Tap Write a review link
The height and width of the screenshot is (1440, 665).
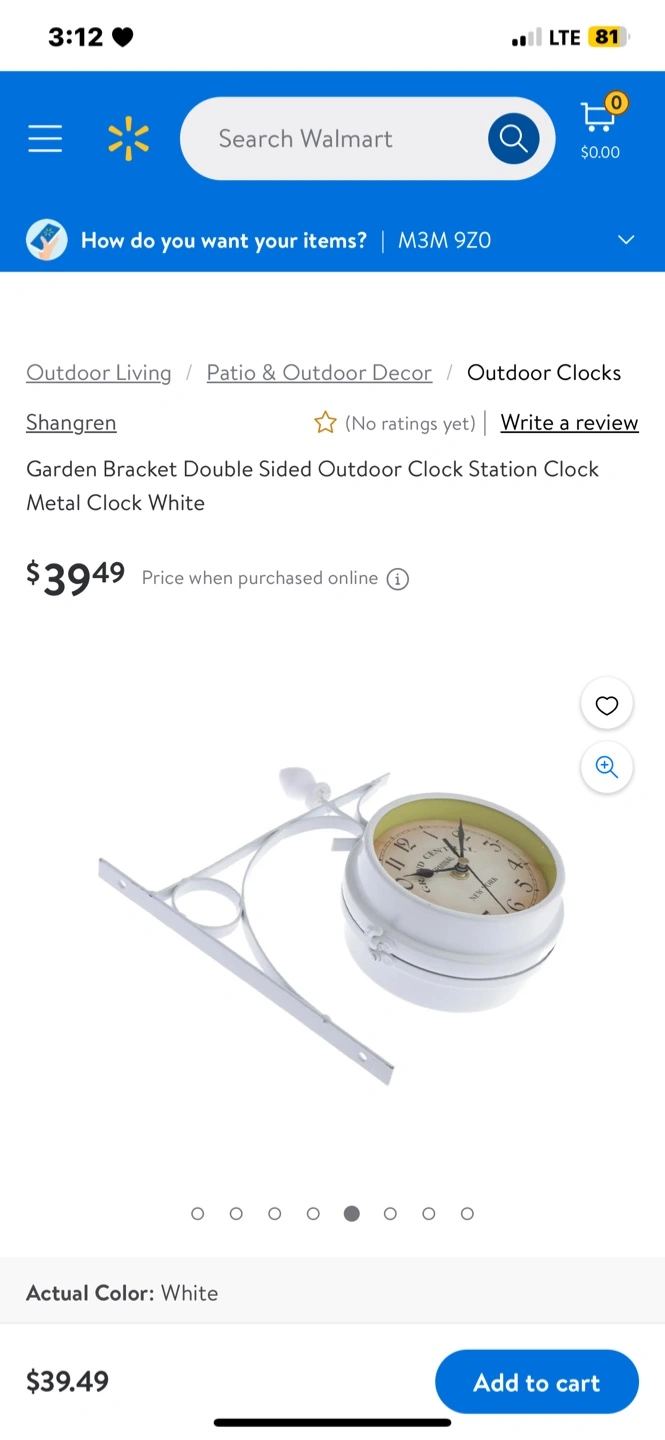coord(569,423)
